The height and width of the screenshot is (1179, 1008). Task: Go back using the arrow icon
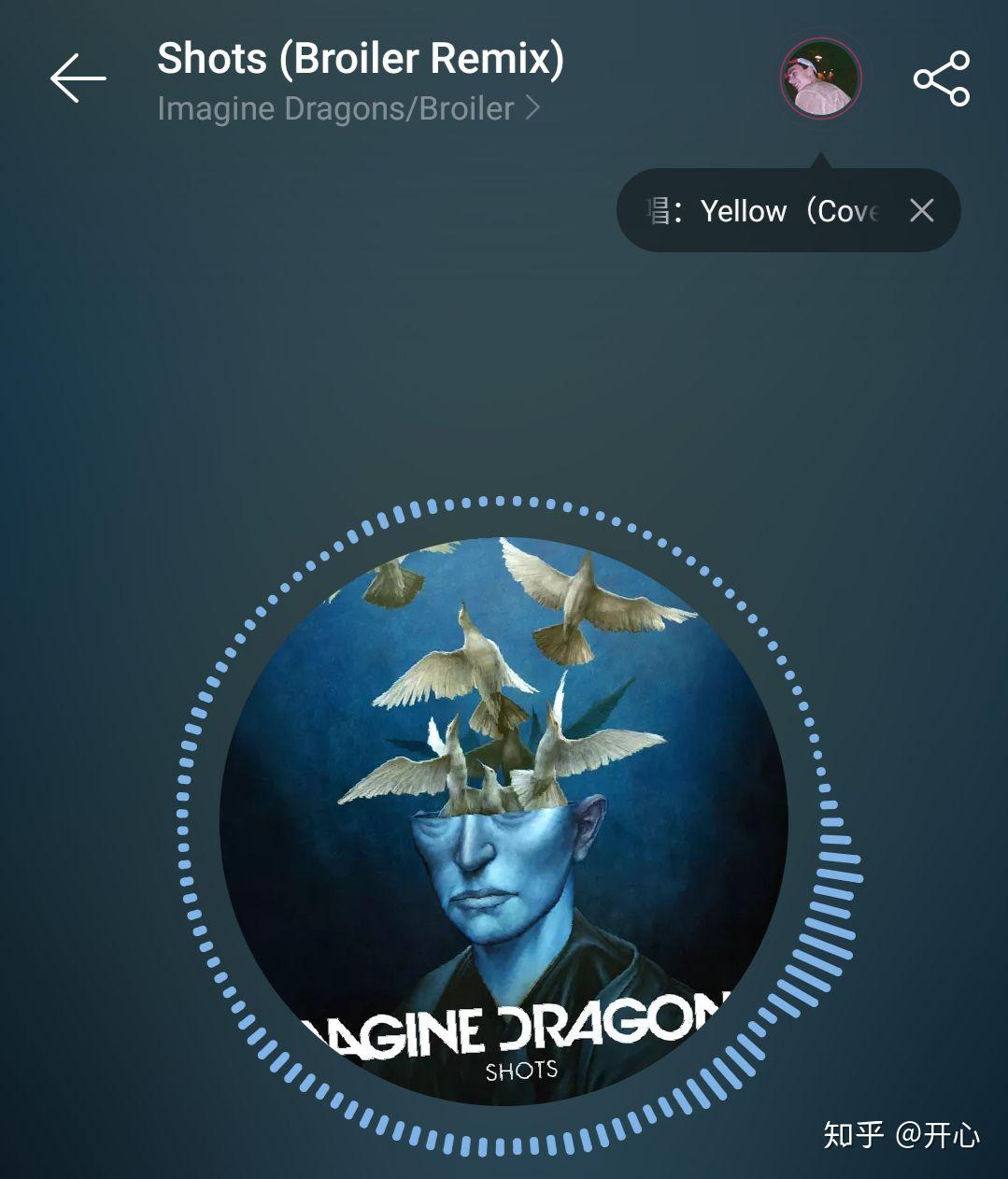pyautogui.click(x=78, y=78)
